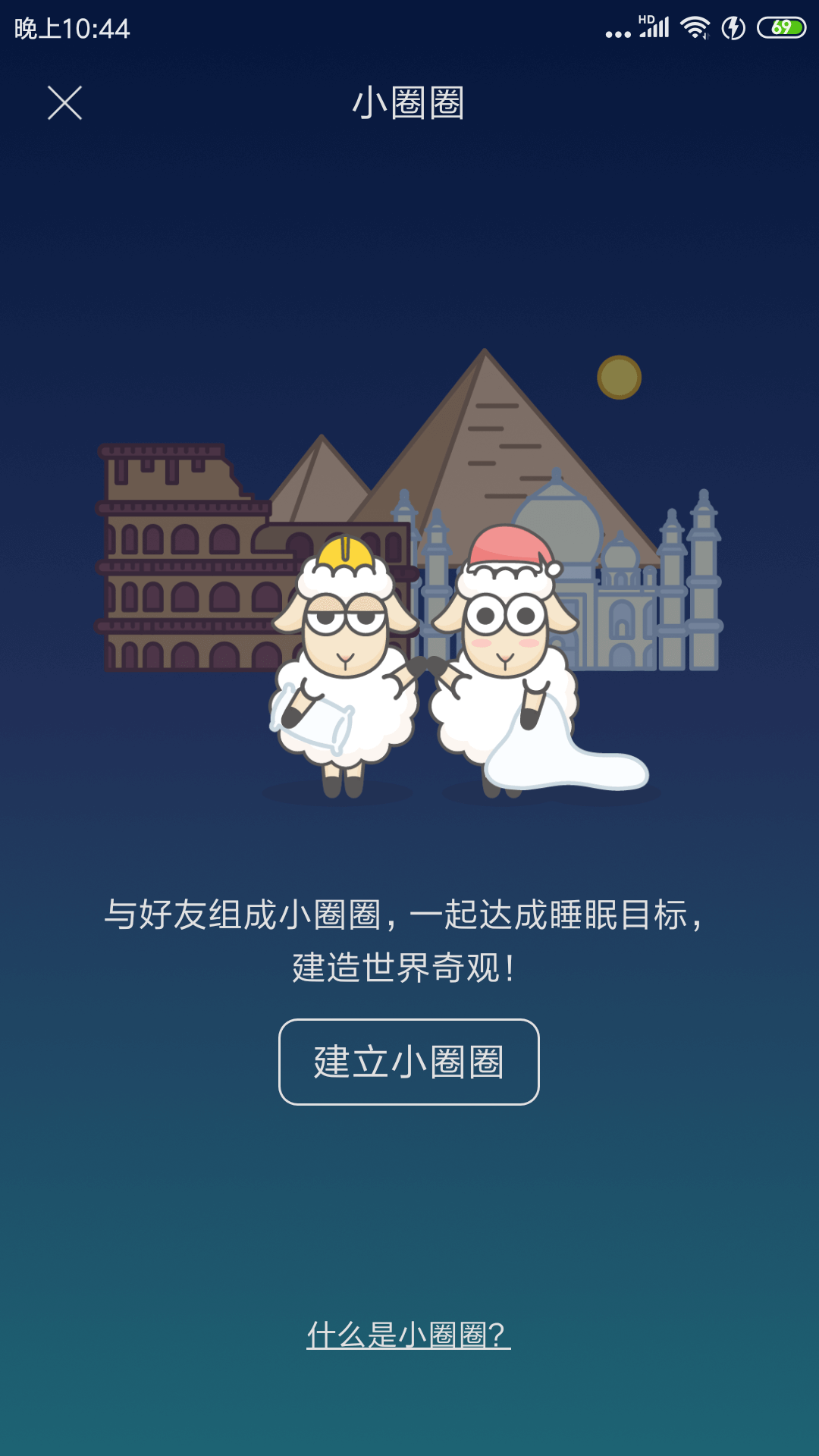819x1456 pixels.
Task: Open the 什么是小圈圈? link
Action: (x=409, y=1335)
